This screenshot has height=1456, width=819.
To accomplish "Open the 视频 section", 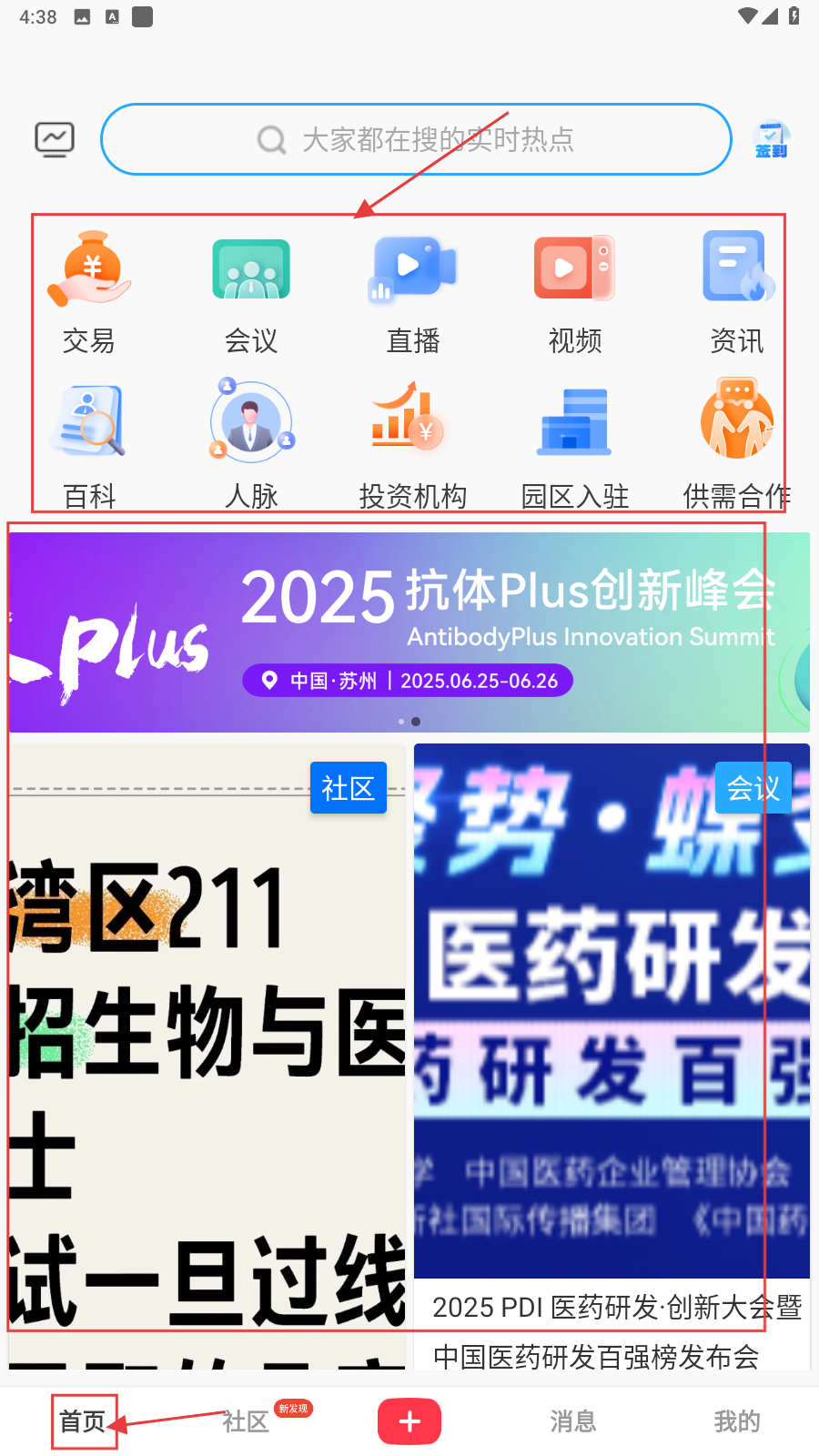I will coord(574,291).
